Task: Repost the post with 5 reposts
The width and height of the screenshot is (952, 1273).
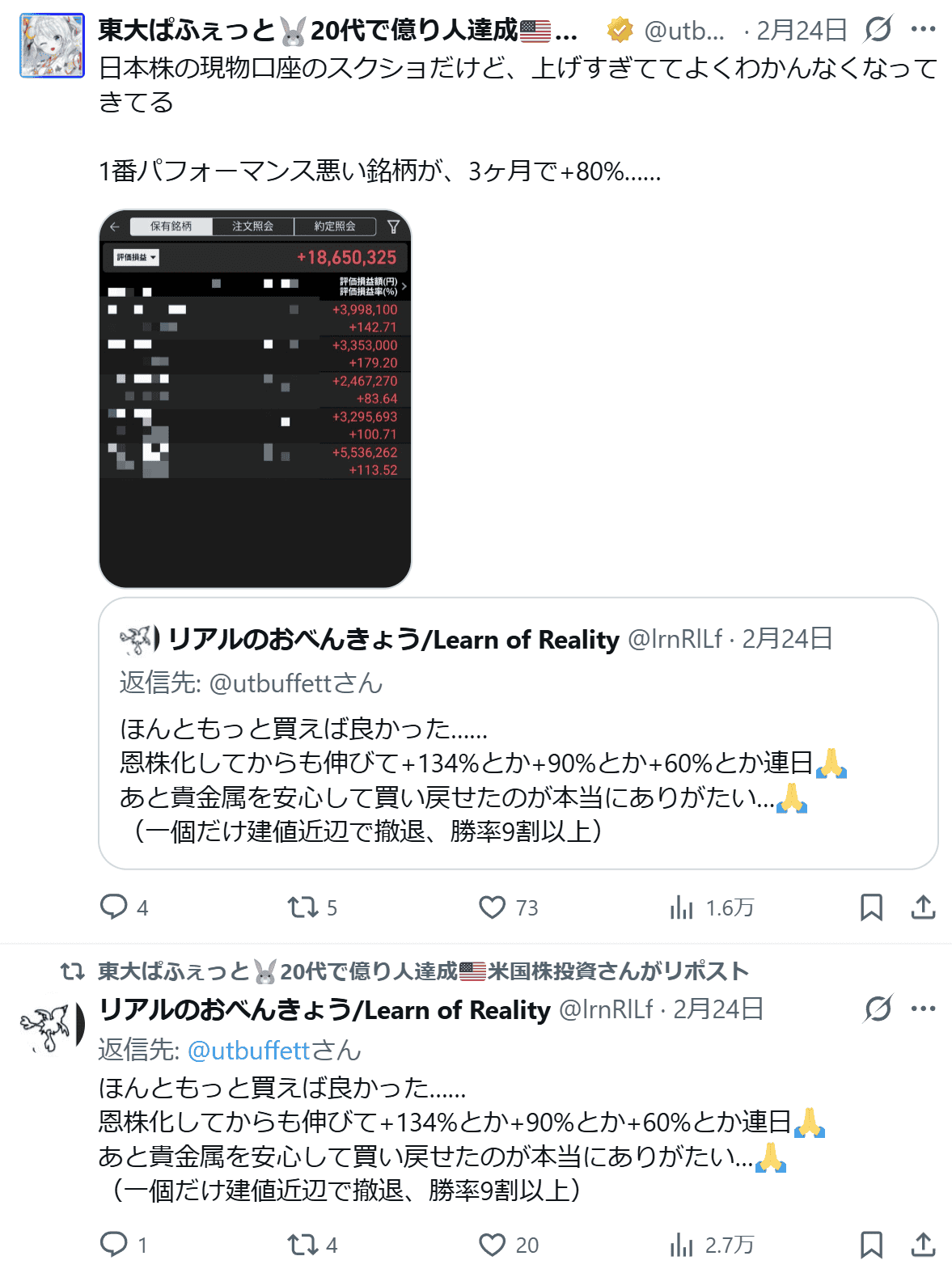Action: [303, 907]
